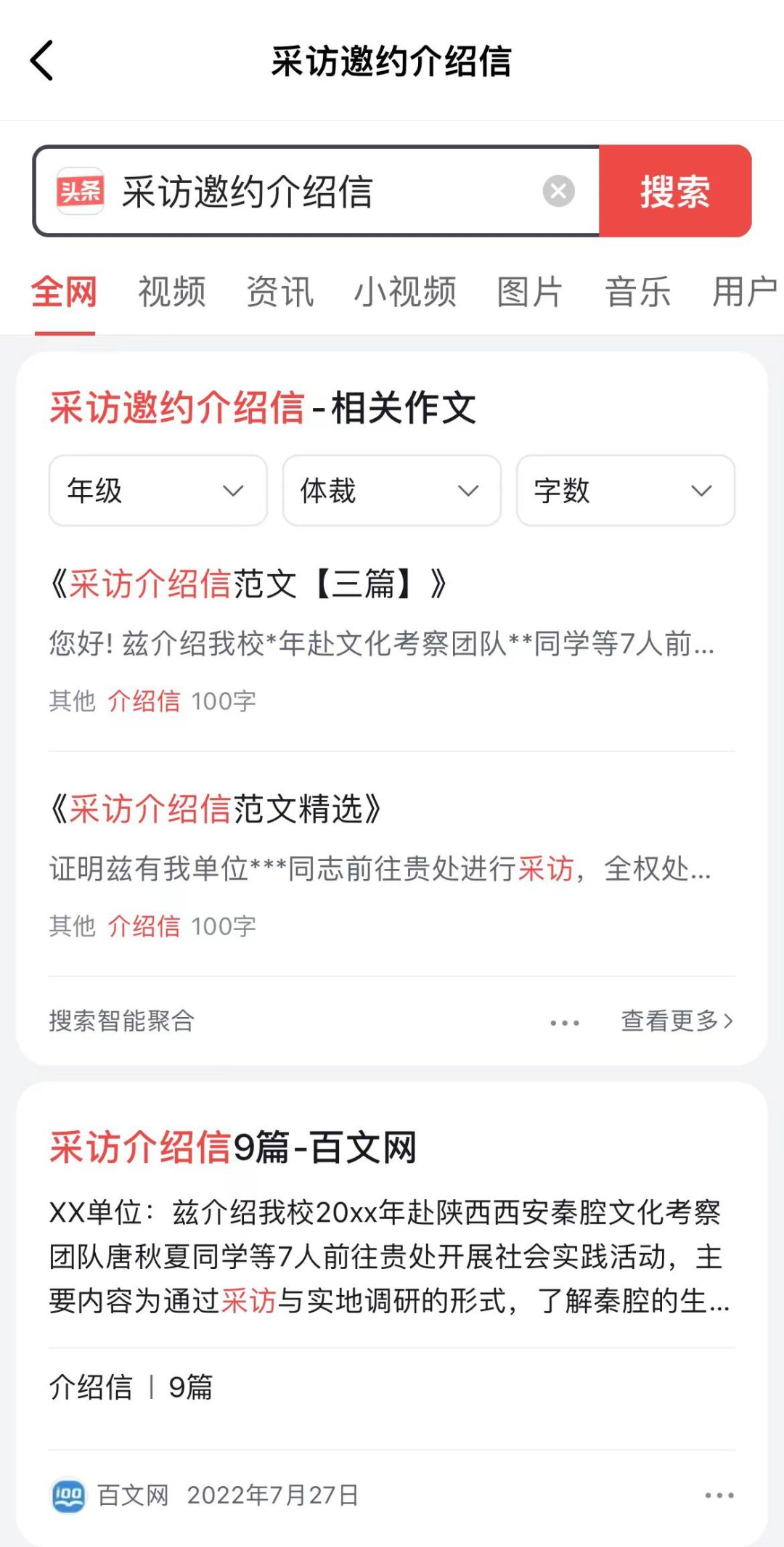Expand the 体裁 dropdown filter

[x=391, y=491]
